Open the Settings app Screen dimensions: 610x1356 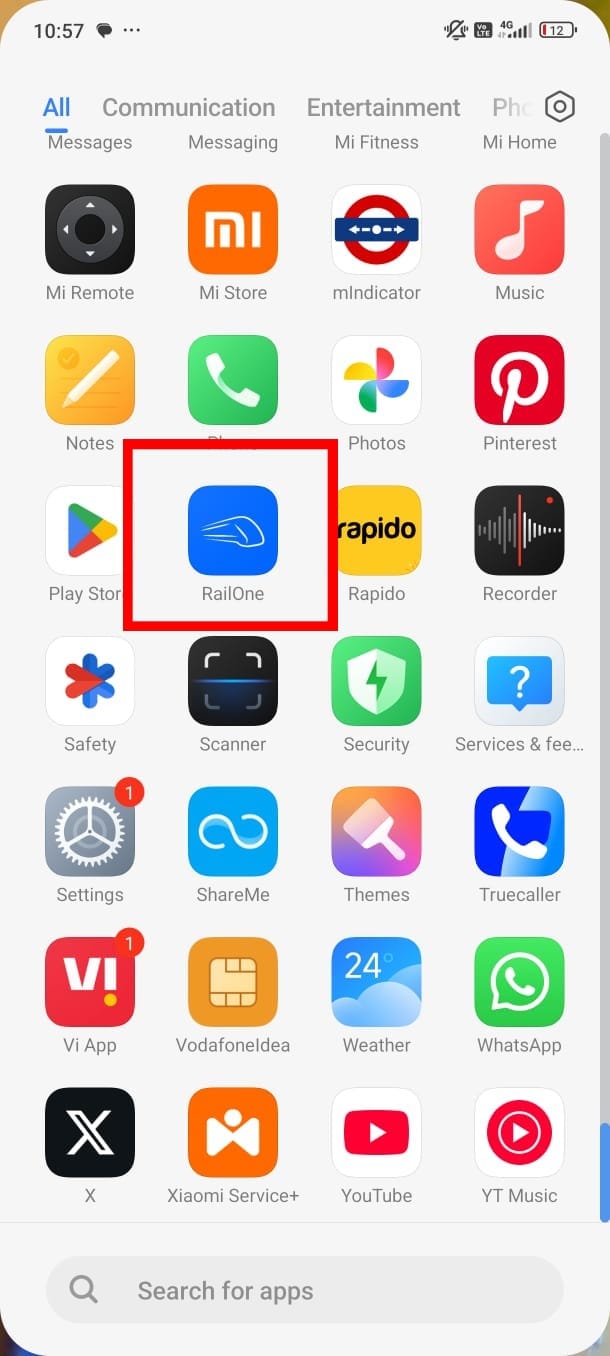[x=90, y=832]
